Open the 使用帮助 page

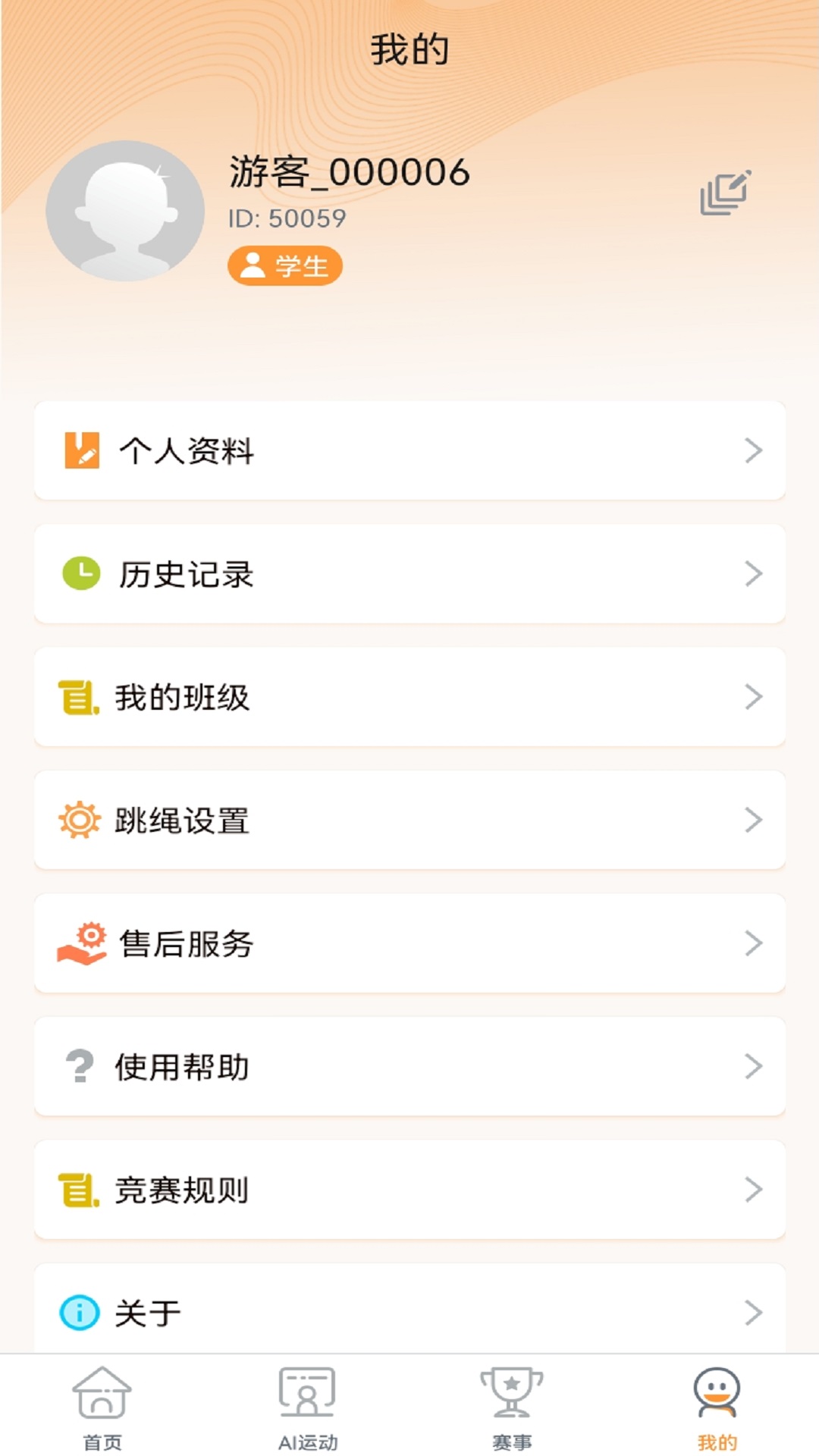409,1065
